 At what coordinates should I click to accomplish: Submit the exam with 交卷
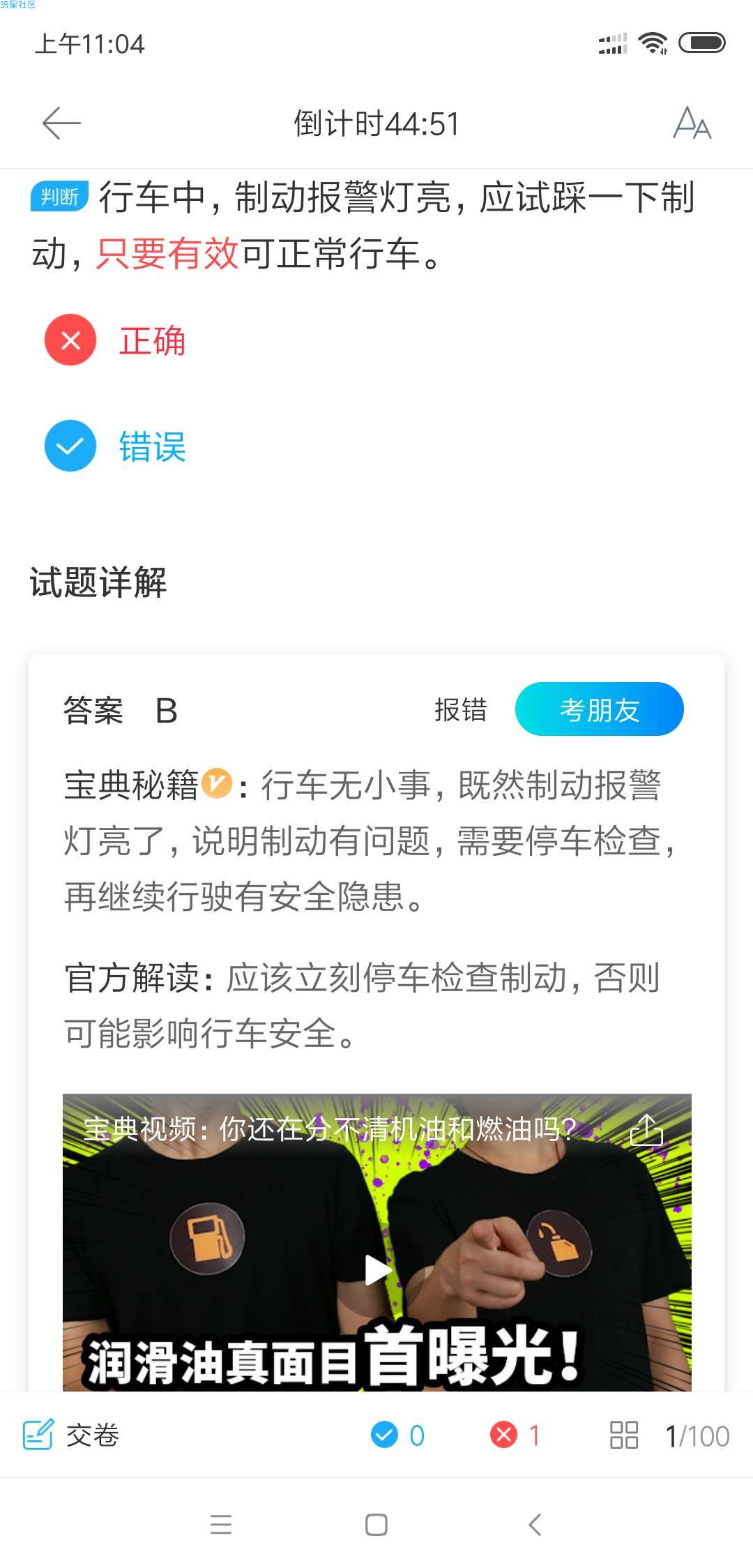tap(71, 1435)
